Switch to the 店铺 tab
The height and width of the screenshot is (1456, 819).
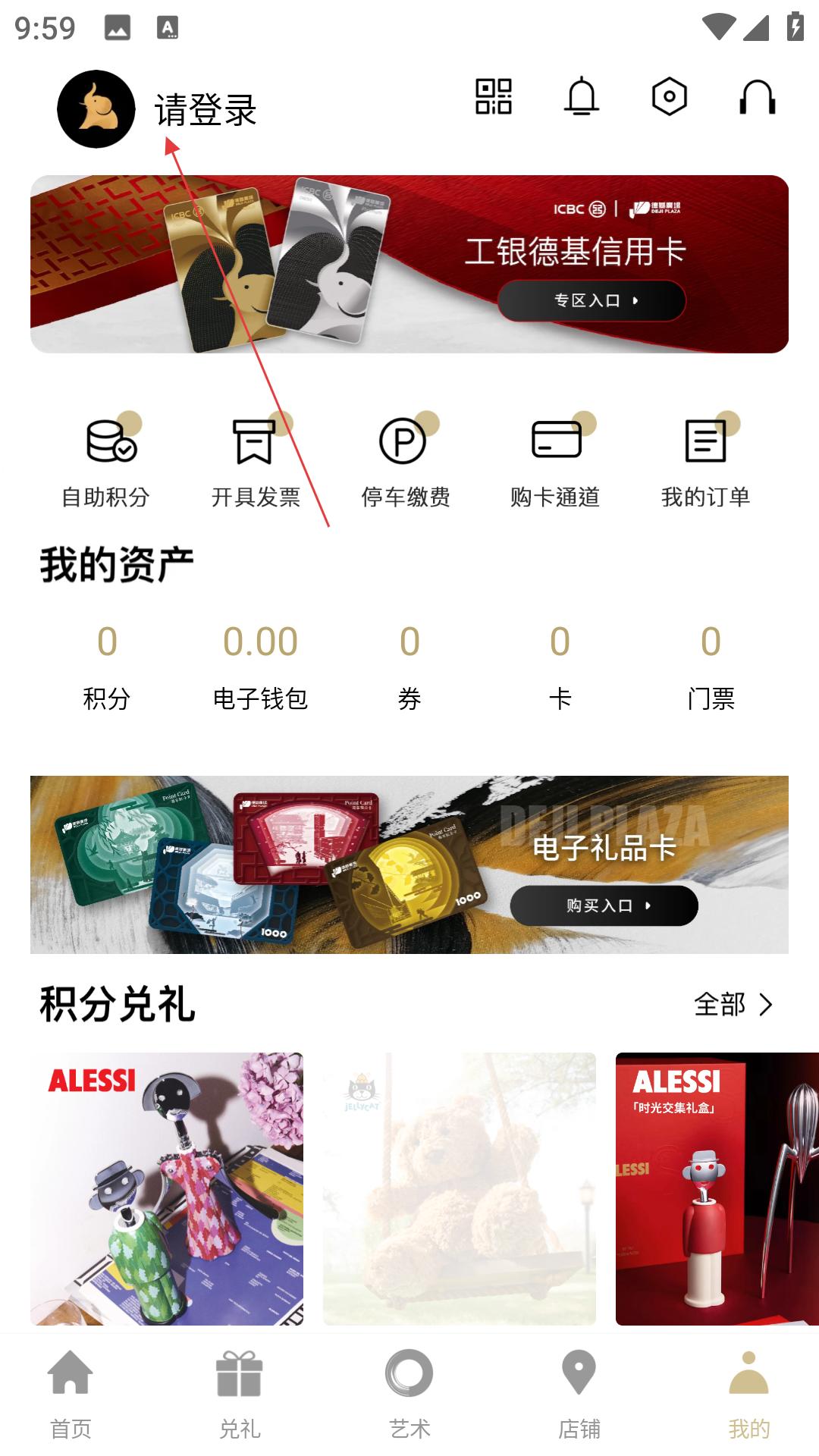pyautogui.click(x=579, y=1395)
